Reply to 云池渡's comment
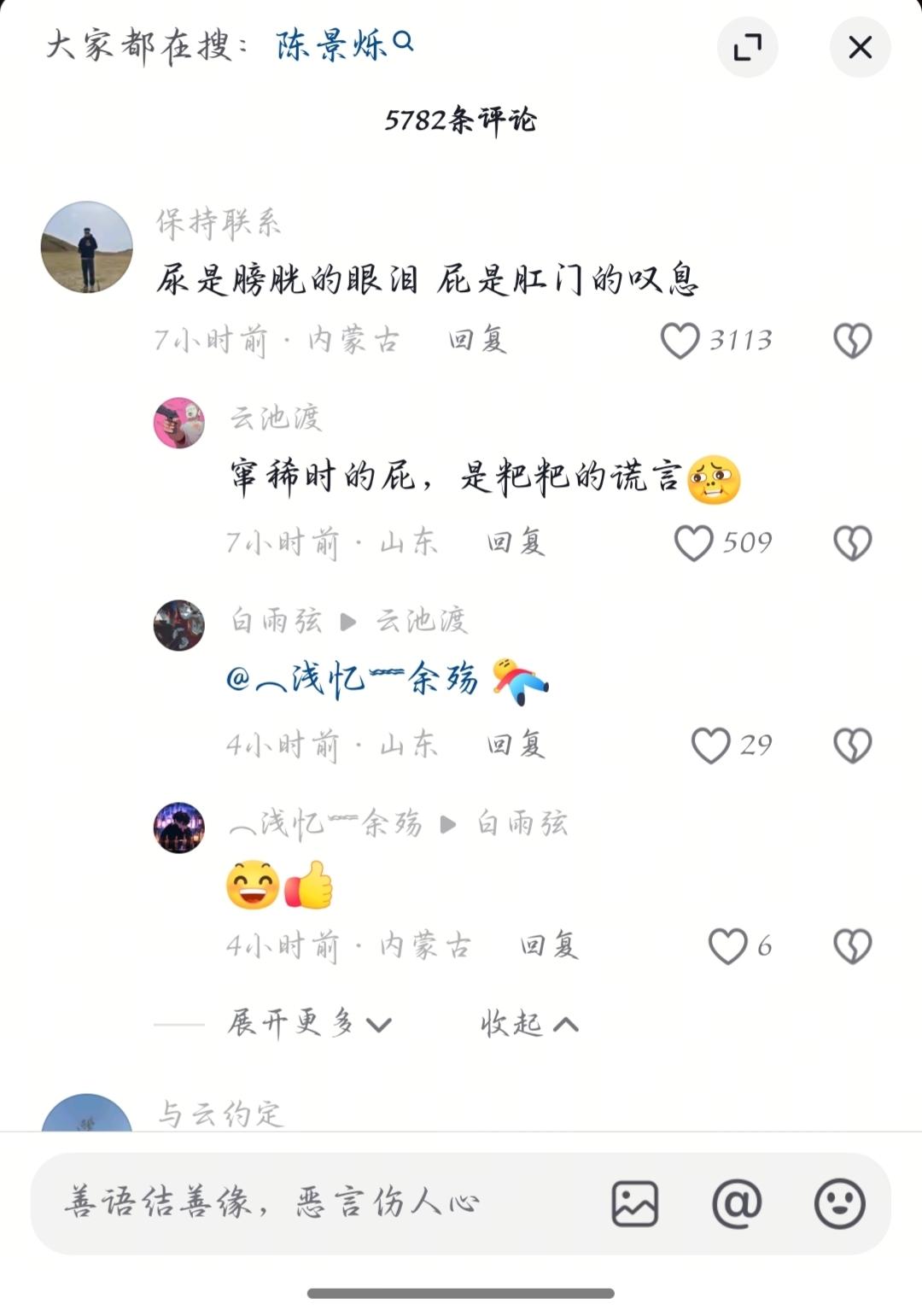This screenshot has width=922, height=1316. (516, 543)
